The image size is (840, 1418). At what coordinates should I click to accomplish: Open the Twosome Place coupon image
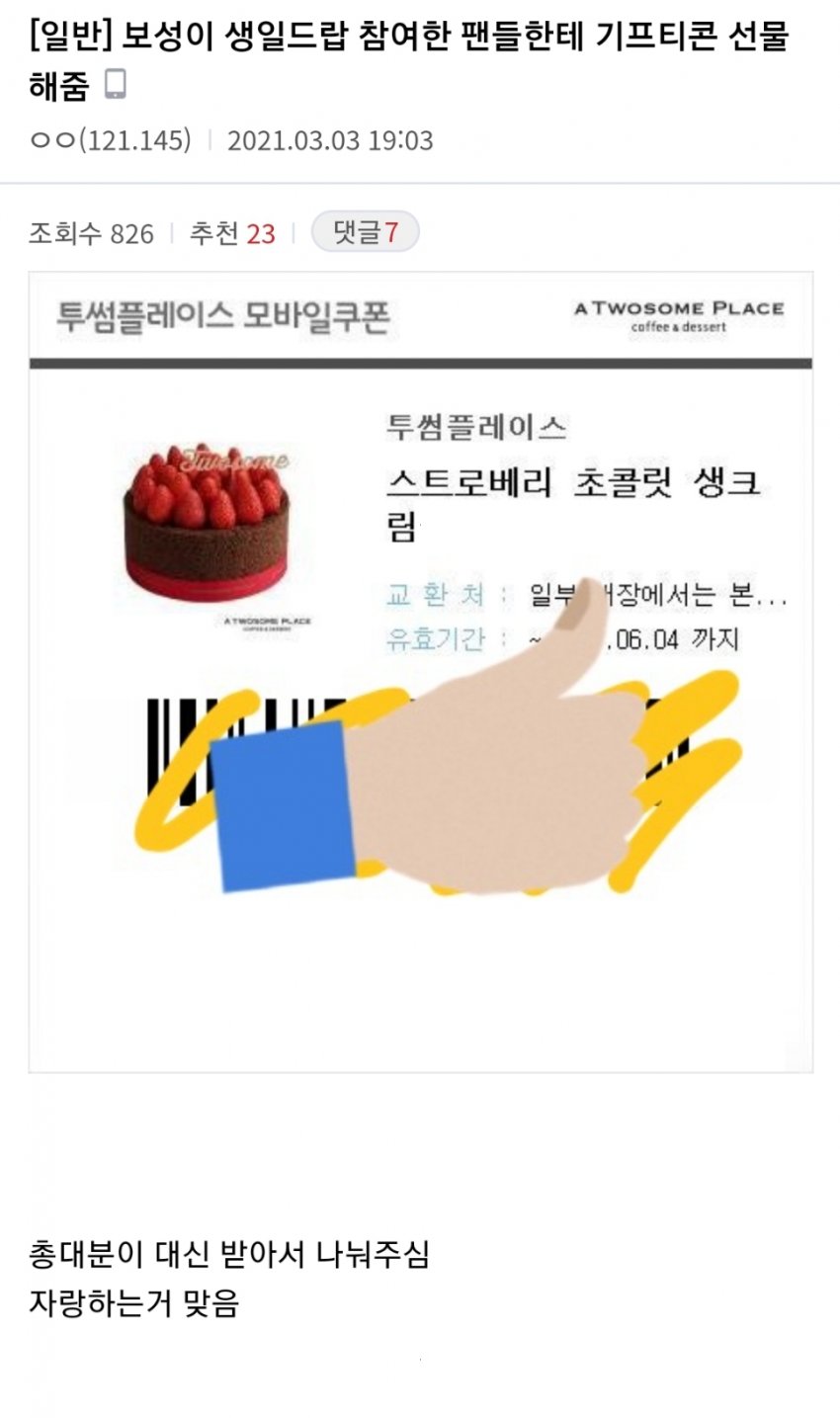tap(420, 672)
